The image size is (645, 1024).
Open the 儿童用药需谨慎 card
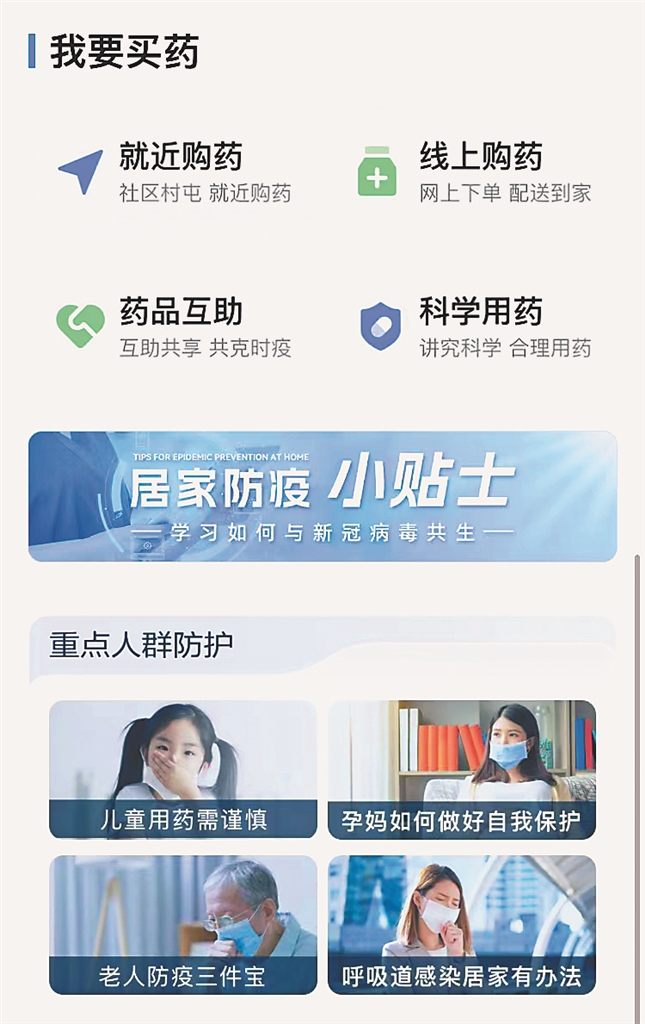183,769
